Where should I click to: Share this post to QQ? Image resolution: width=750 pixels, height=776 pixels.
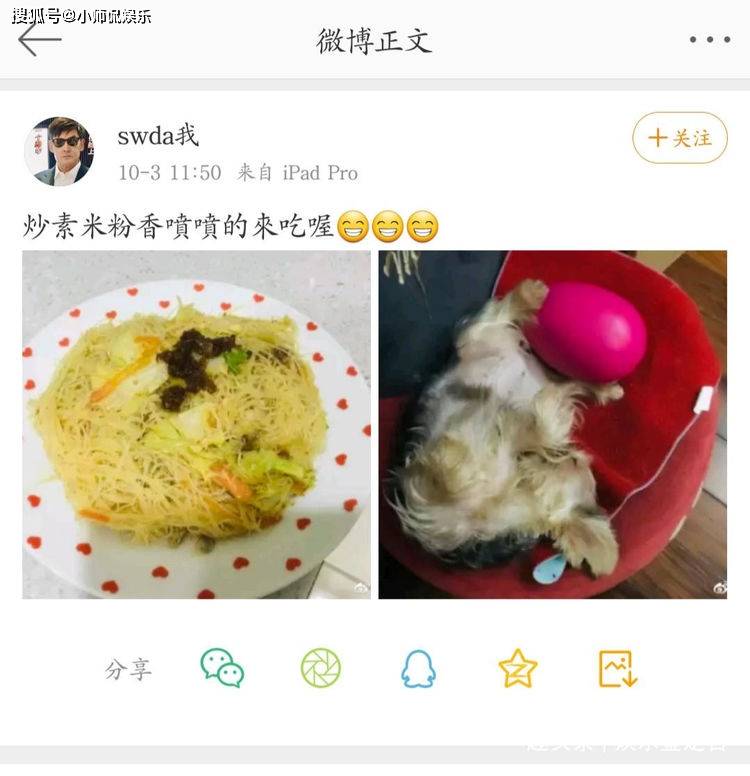pos(418,668)
